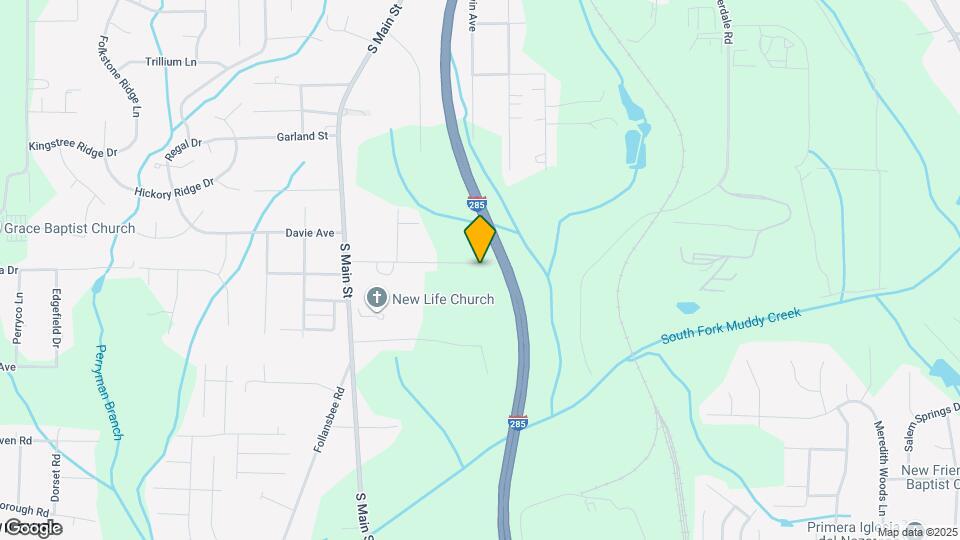Tap the orange diamond map marker
960x540 pixels.
pyautogui.click(x=480, y=239)
